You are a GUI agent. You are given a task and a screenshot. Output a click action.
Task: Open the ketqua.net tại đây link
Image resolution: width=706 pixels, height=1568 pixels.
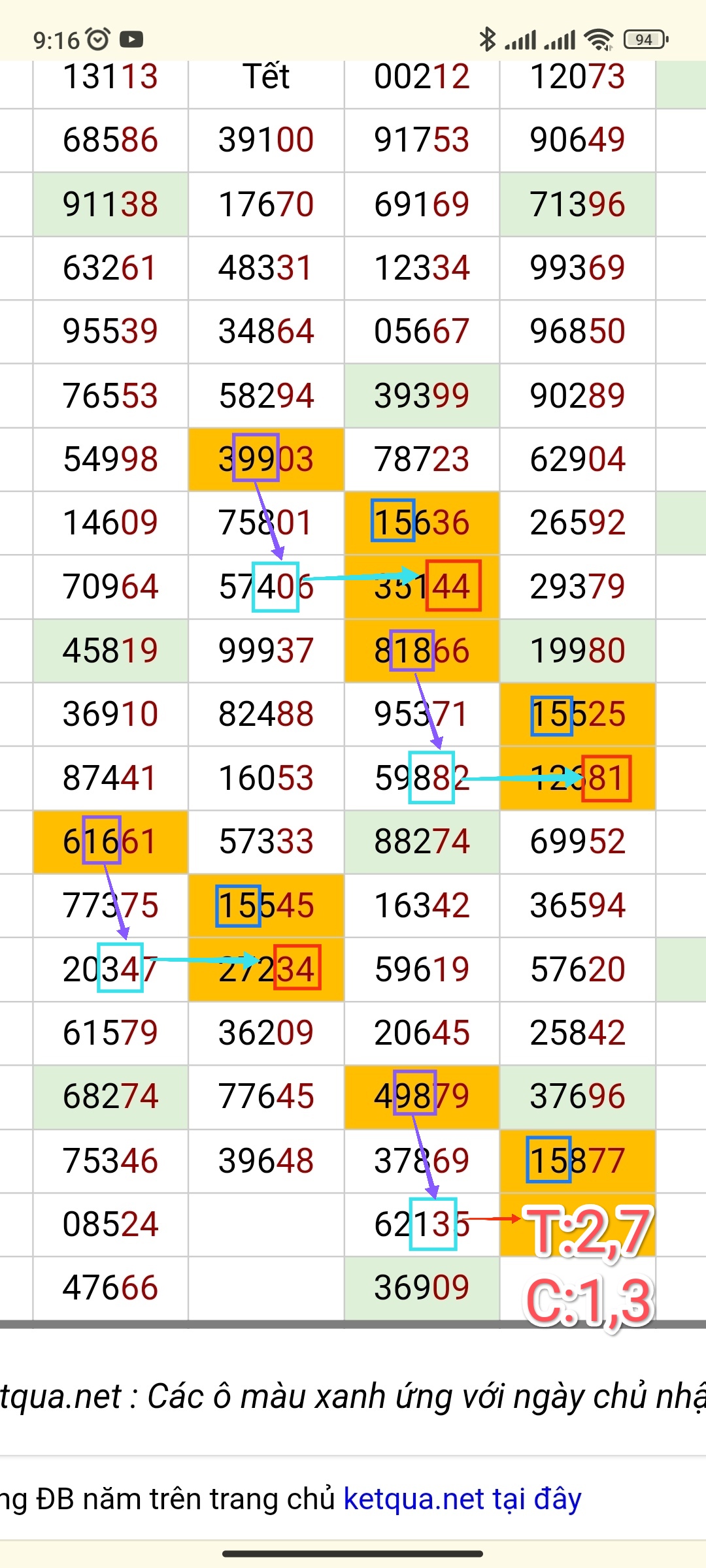(x=462, y=1499)
